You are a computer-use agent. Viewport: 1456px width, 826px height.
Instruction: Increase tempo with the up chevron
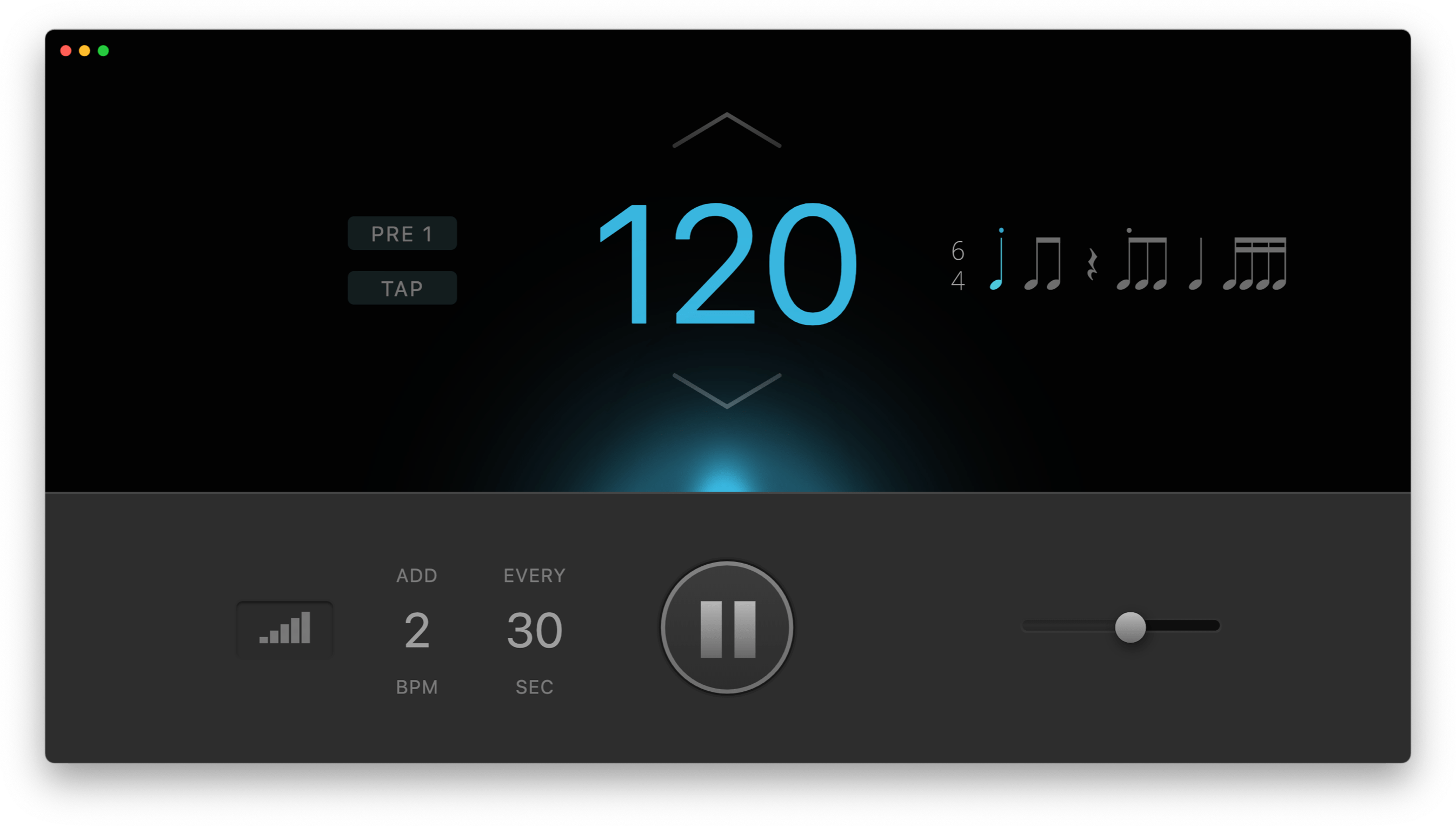[727, 130]
